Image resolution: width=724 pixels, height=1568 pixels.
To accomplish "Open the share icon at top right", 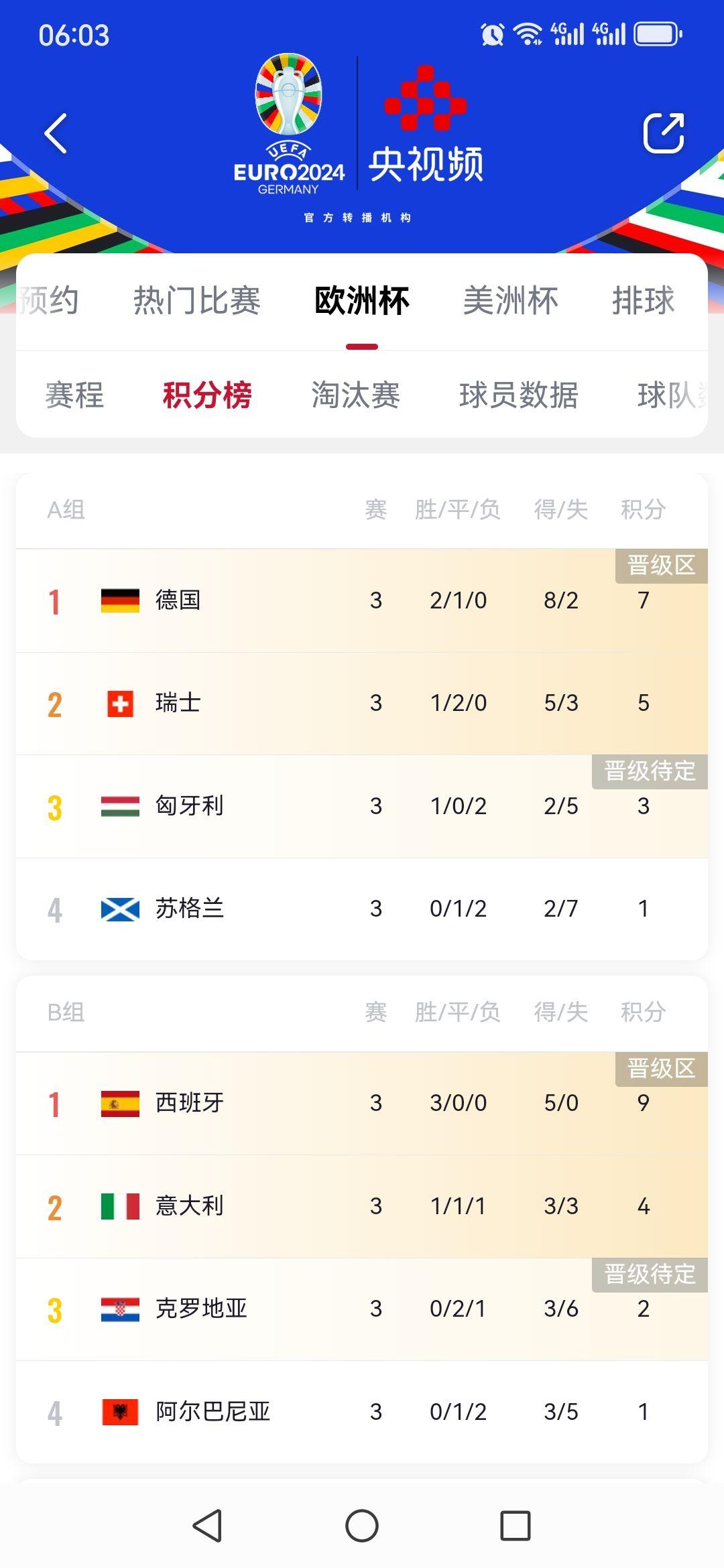I will [663, 133].
